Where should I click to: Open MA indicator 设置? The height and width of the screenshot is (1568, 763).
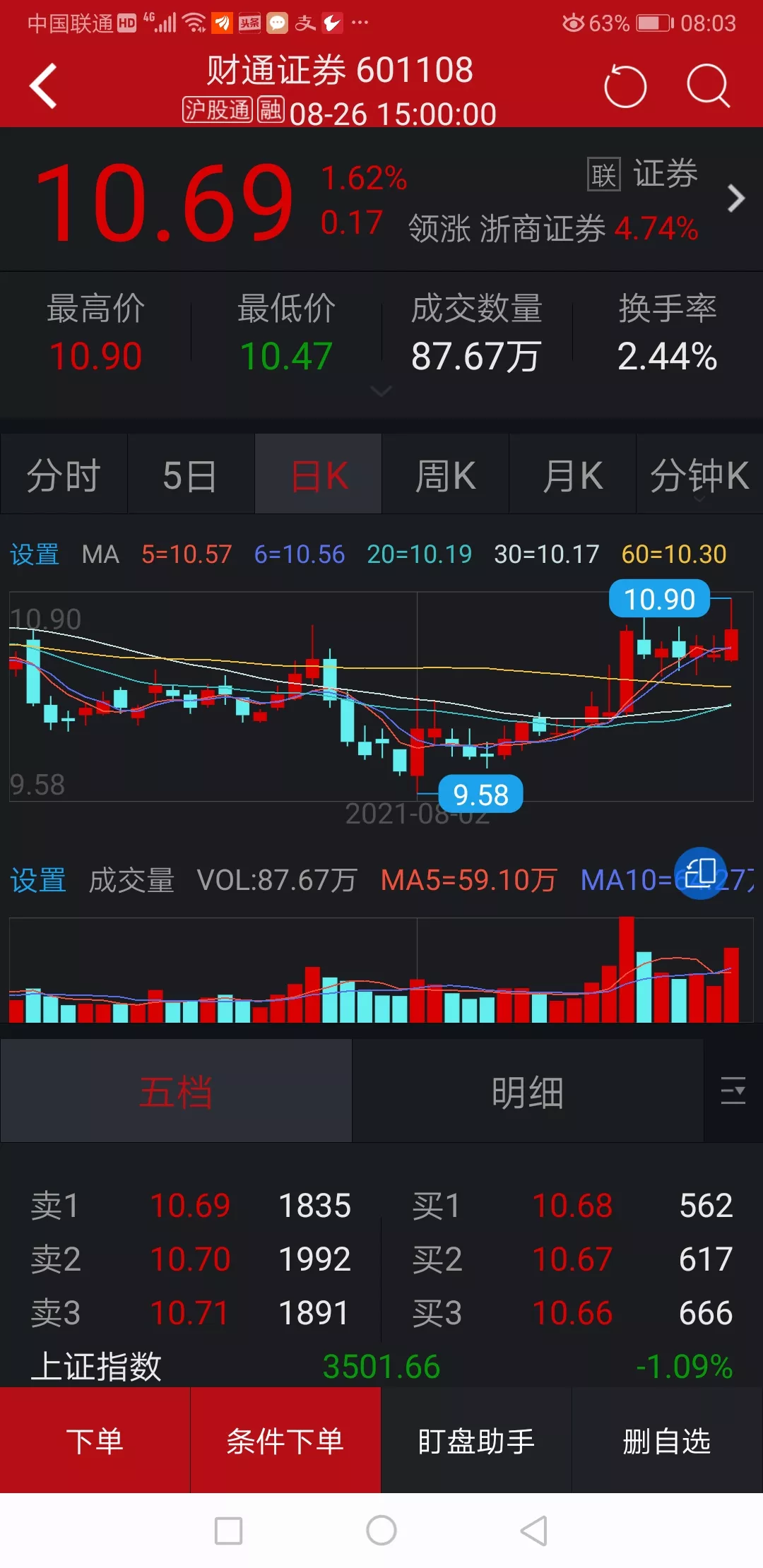coord(35,554)
